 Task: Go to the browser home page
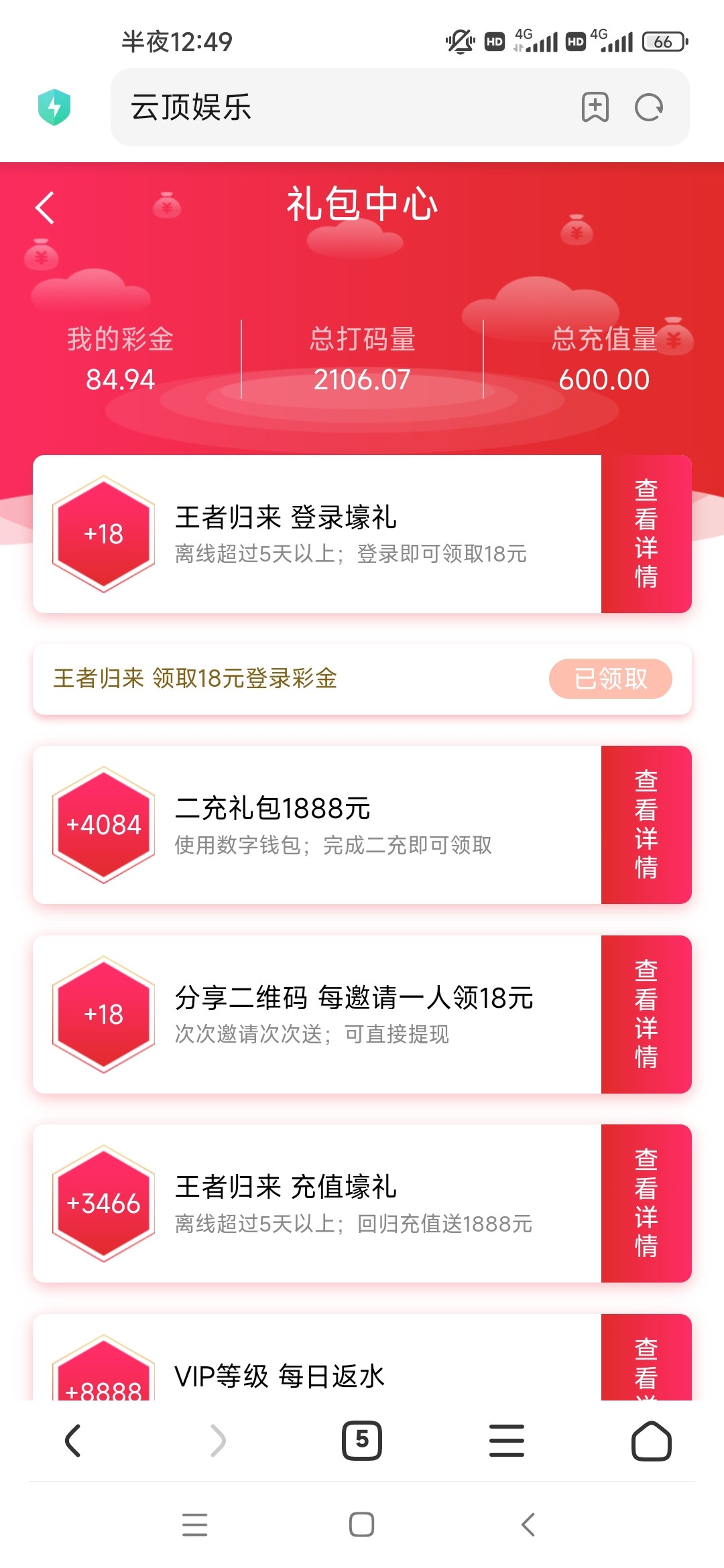[651, 1441]
